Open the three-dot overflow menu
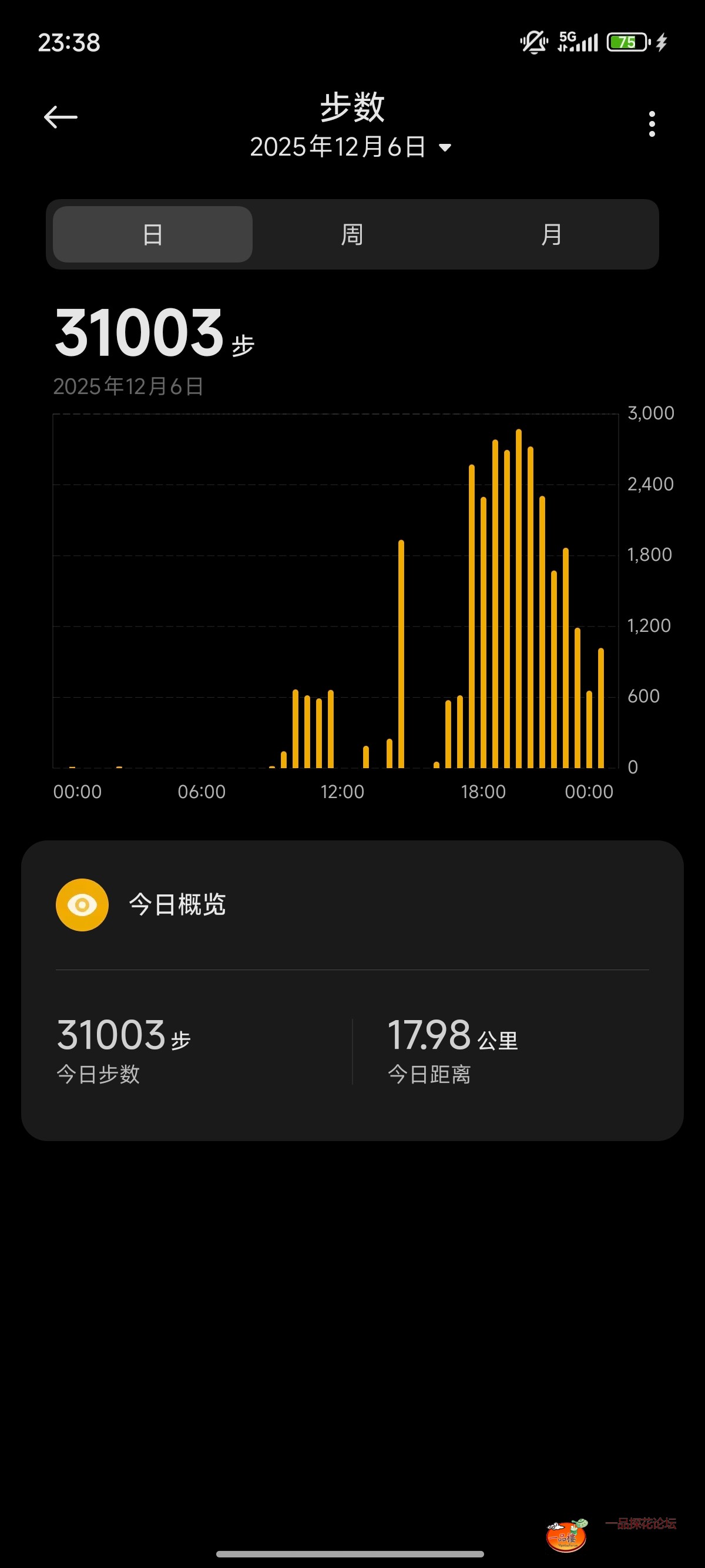Image resolution: width=705 pixels, height=1568 pixels. (x=651, y=123)
